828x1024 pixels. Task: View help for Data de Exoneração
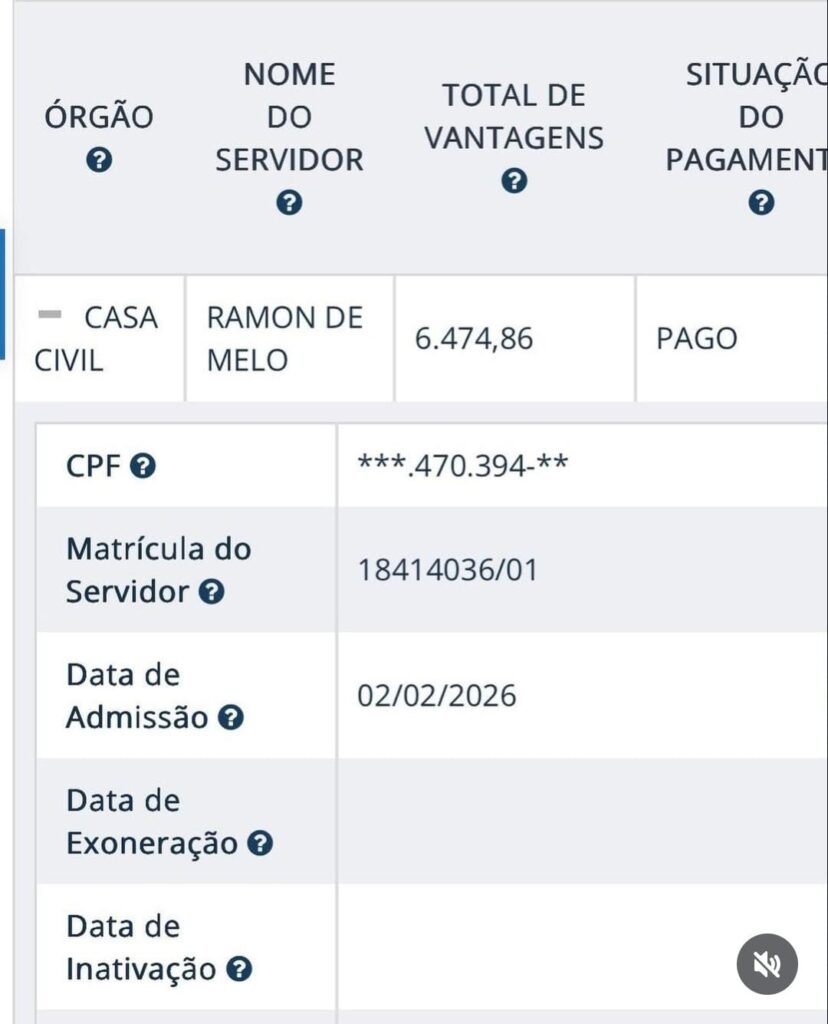click(x=260, y=843)
